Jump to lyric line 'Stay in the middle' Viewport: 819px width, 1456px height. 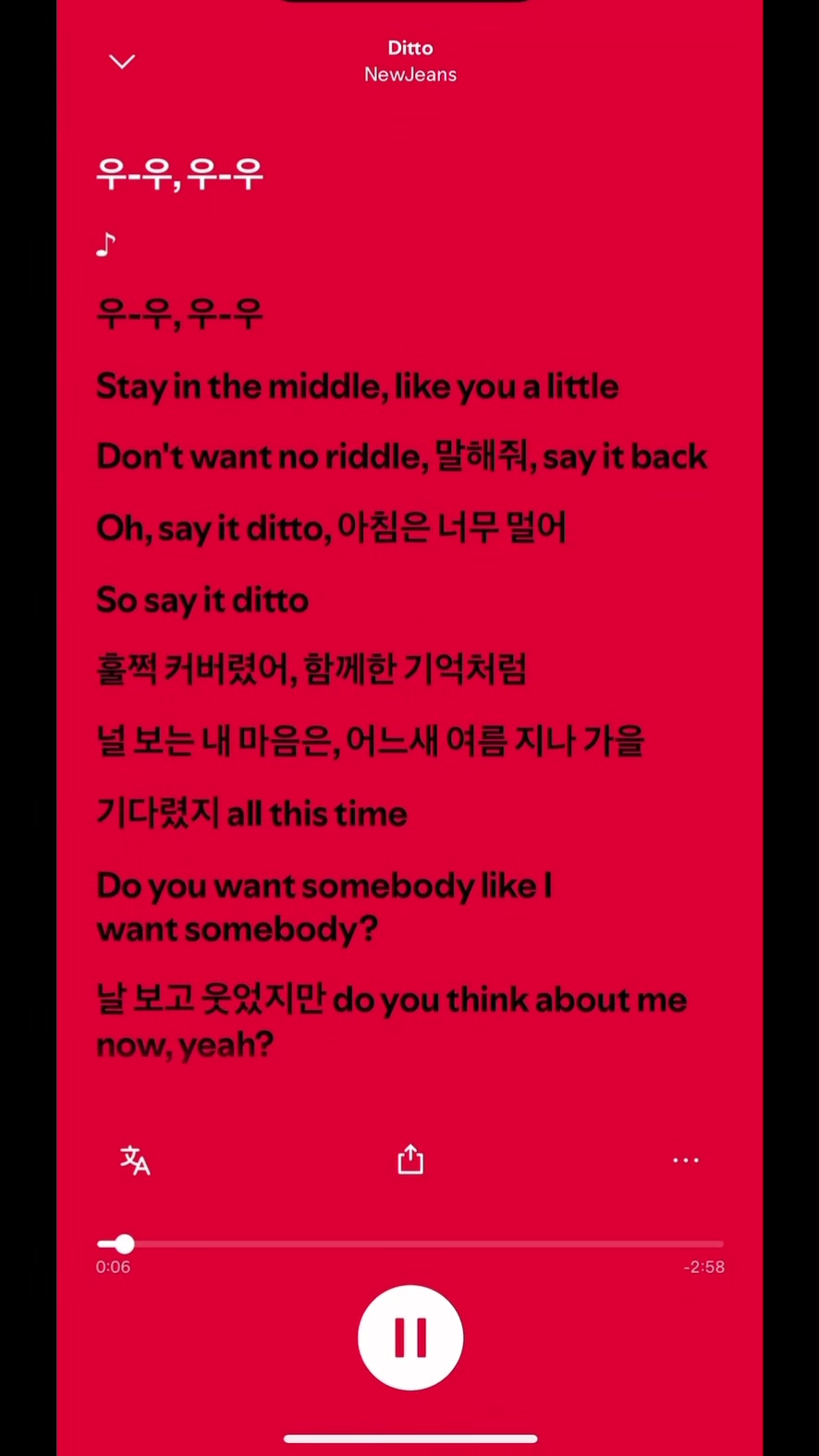pyautogui.click(x=358, y=386)
